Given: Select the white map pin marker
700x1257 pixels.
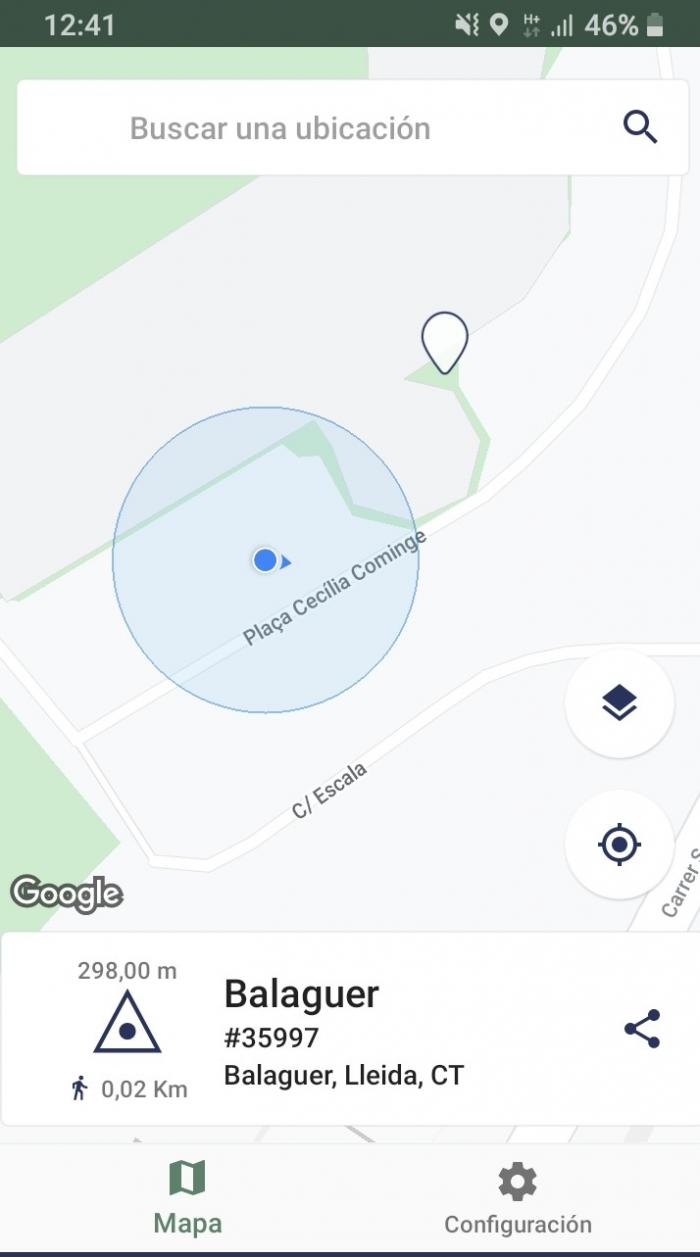Looking at the screenshot, I should click(445, 343).
